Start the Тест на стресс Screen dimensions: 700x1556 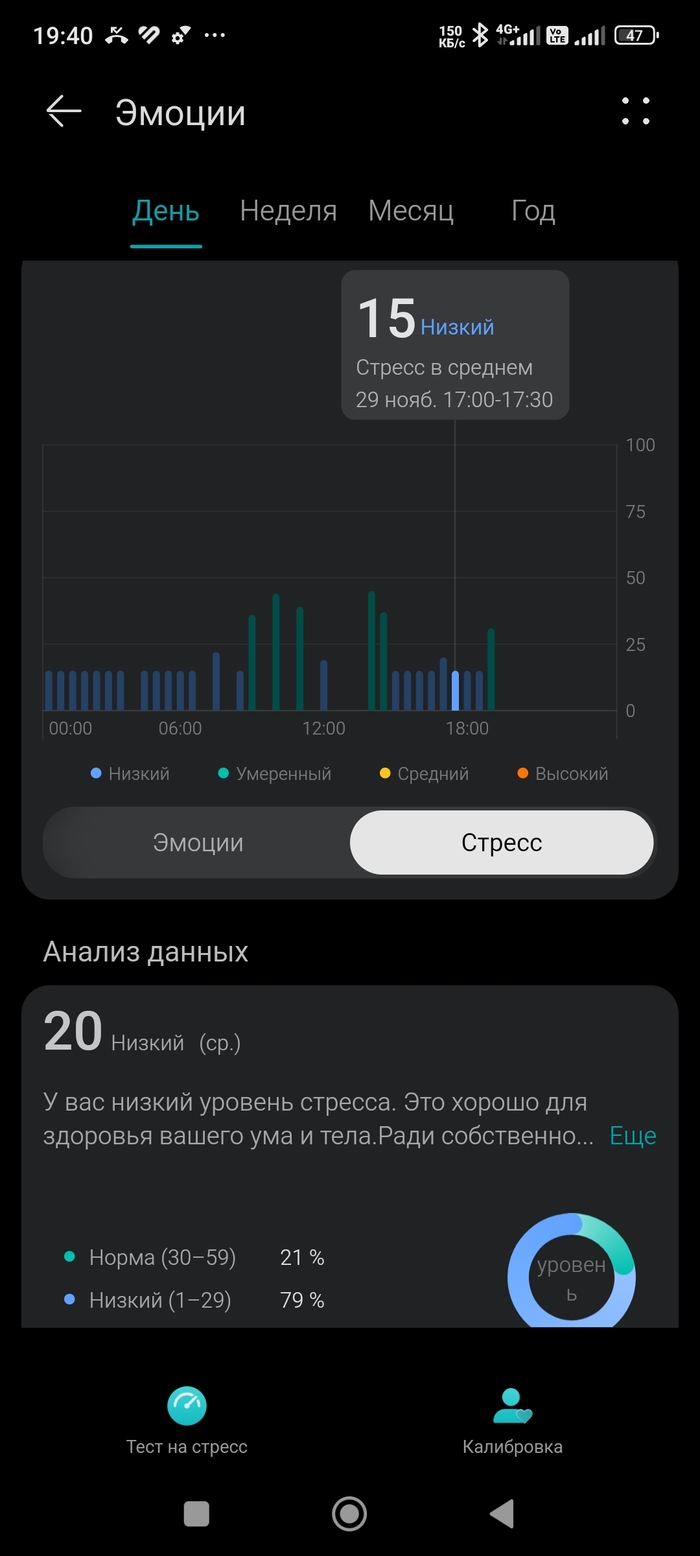[x=187, y=1421]
